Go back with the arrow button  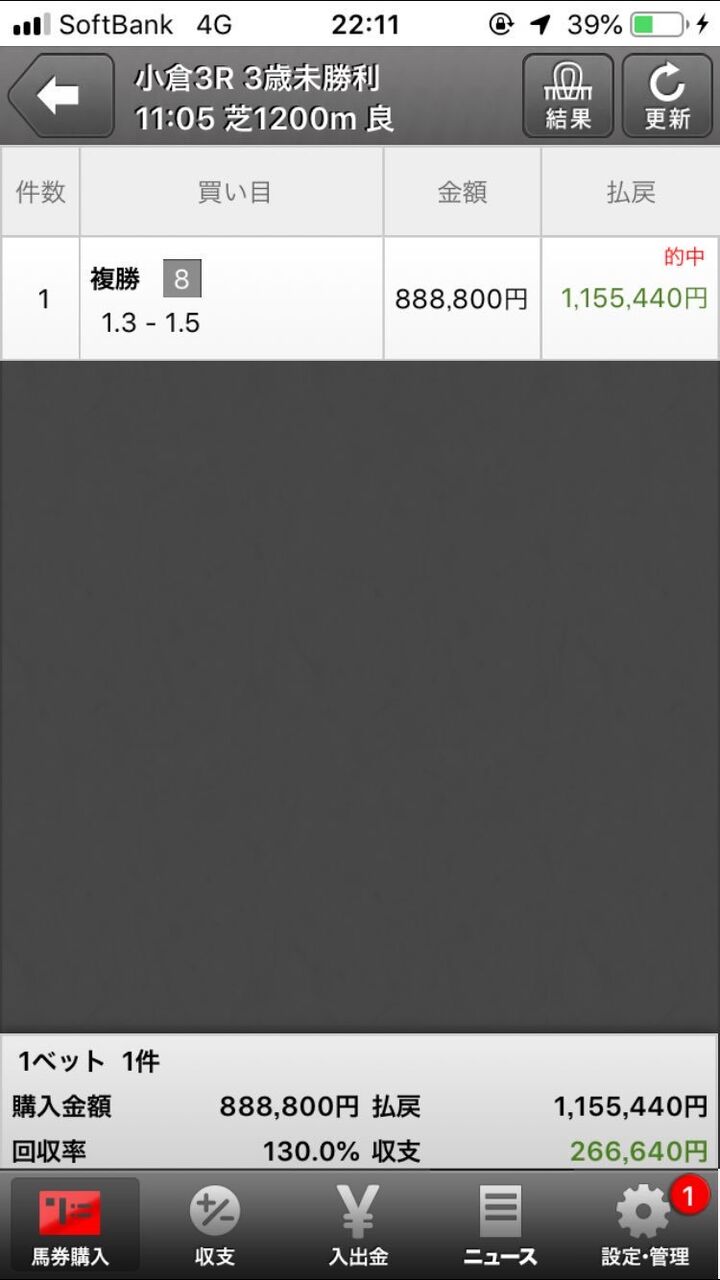(x=61, y=96)
